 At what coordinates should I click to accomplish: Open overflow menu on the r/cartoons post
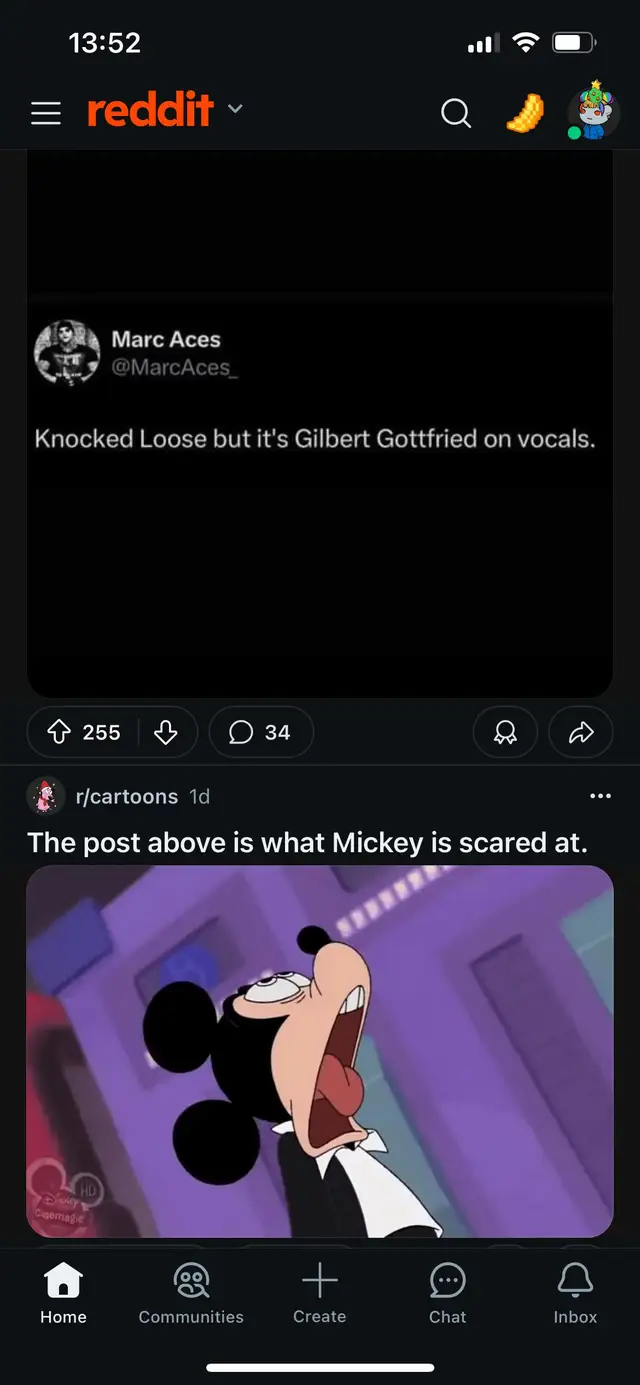[600, 796]
